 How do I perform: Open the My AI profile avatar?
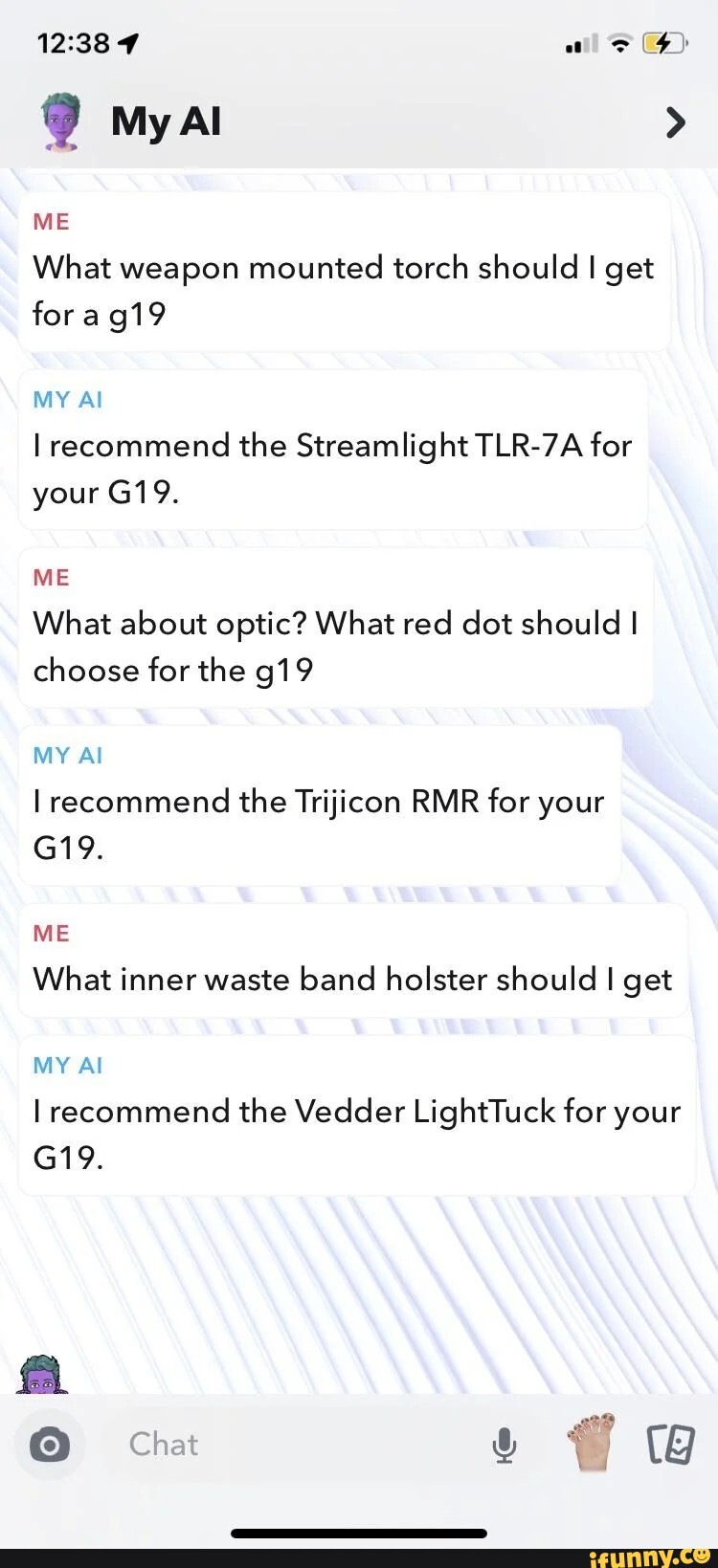pyautogui.click(x=62, y=122)
